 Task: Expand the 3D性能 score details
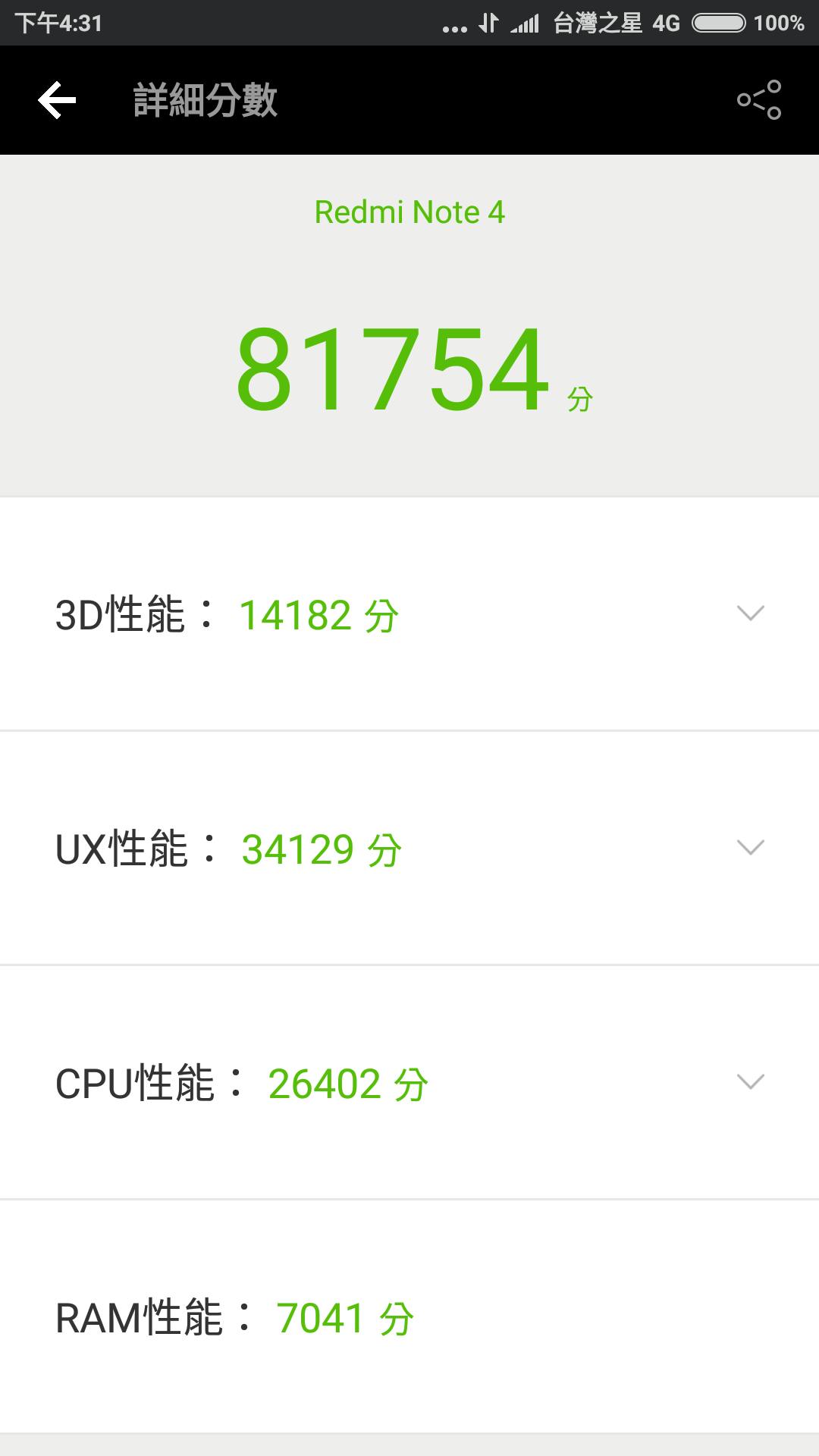coord(750,613)
